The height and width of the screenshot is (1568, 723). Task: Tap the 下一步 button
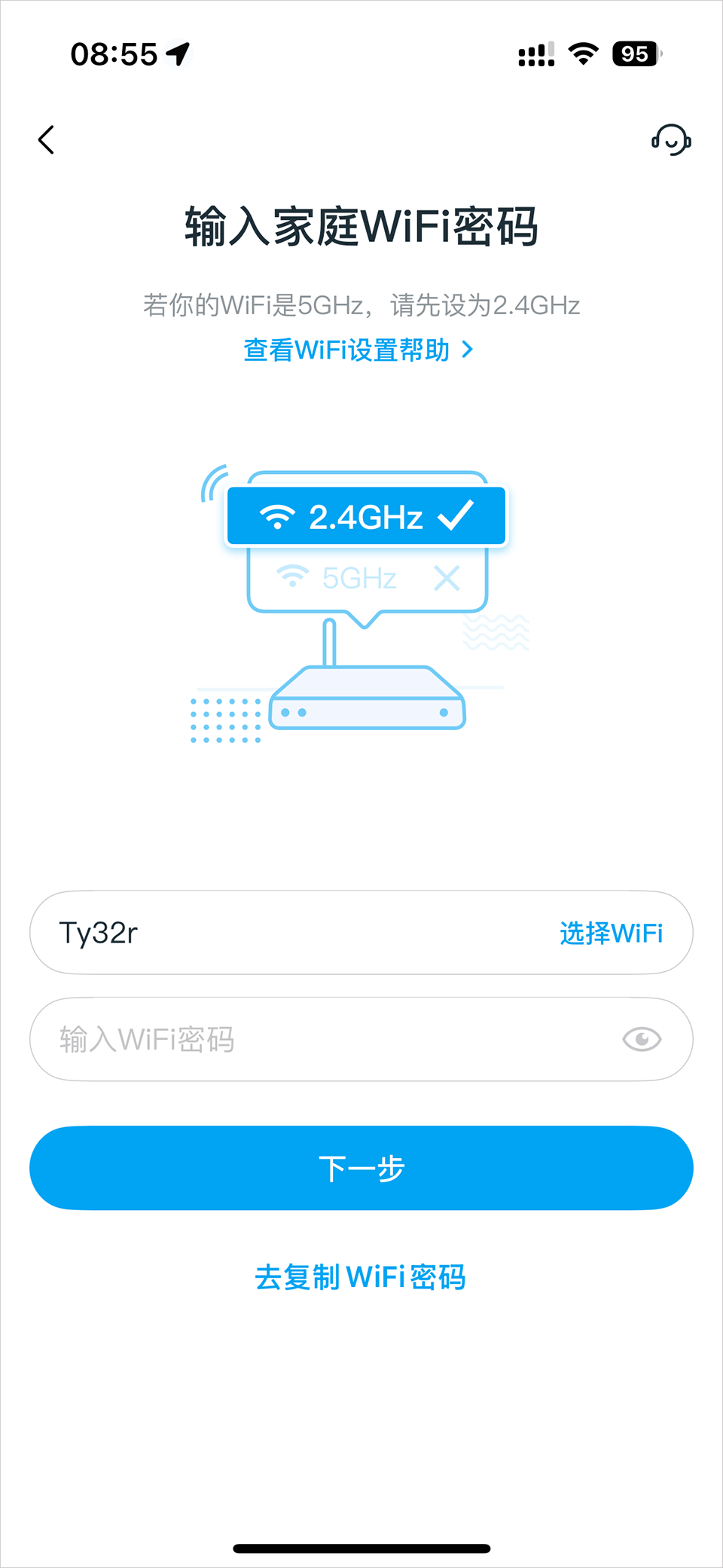(x=361, y=1168)
